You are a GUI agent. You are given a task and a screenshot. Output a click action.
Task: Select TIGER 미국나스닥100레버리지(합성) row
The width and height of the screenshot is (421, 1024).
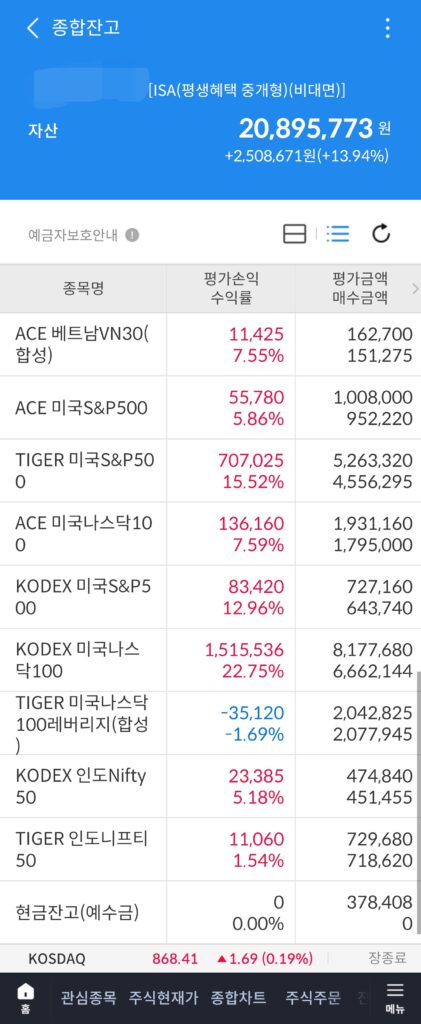[x=210, y=723]
